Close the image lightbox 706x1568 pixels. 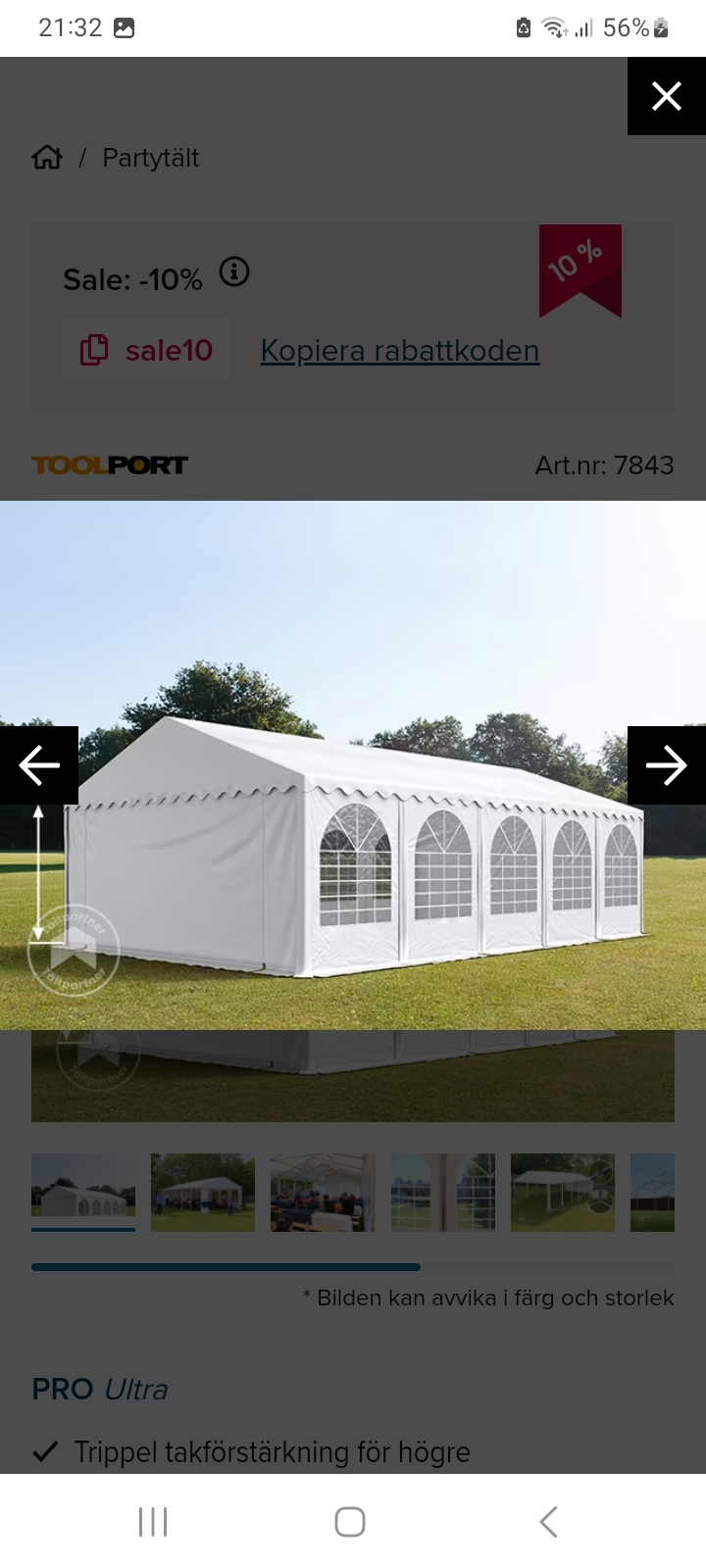point(667,96)
